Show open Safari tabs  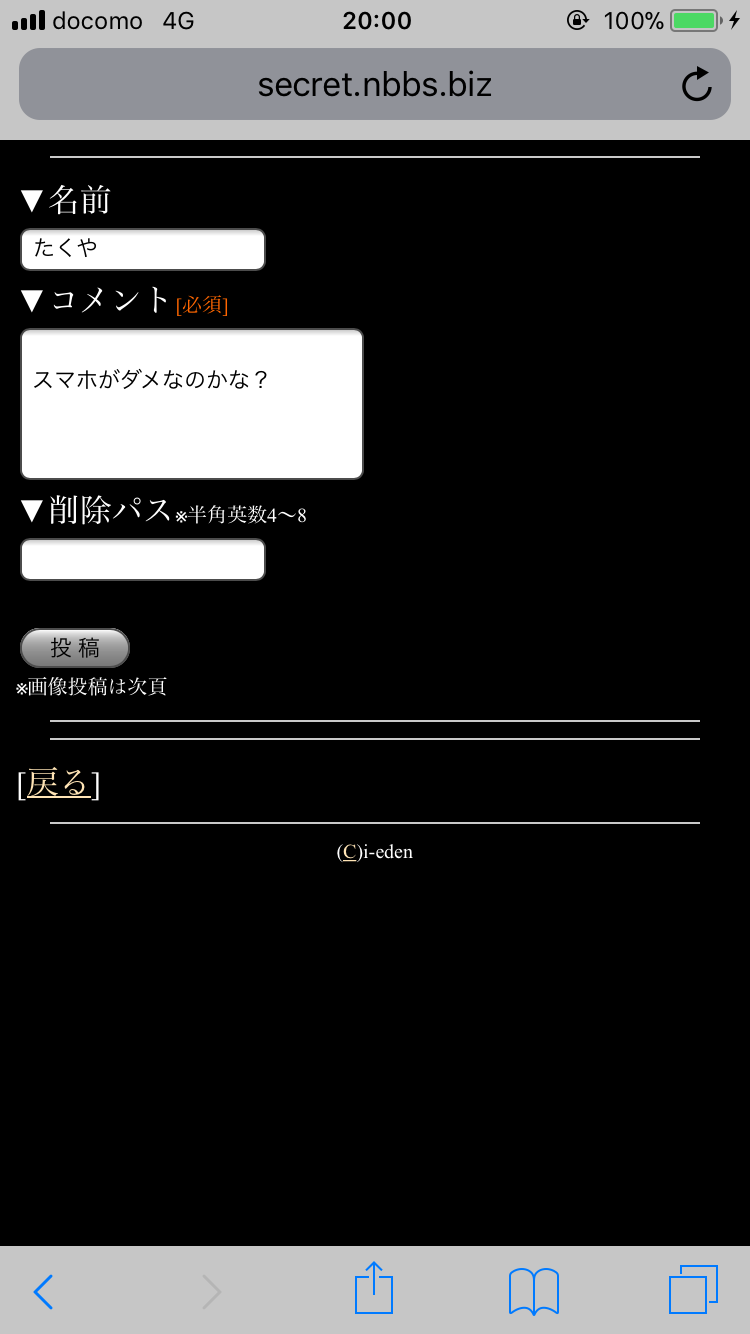[693, 1290]
